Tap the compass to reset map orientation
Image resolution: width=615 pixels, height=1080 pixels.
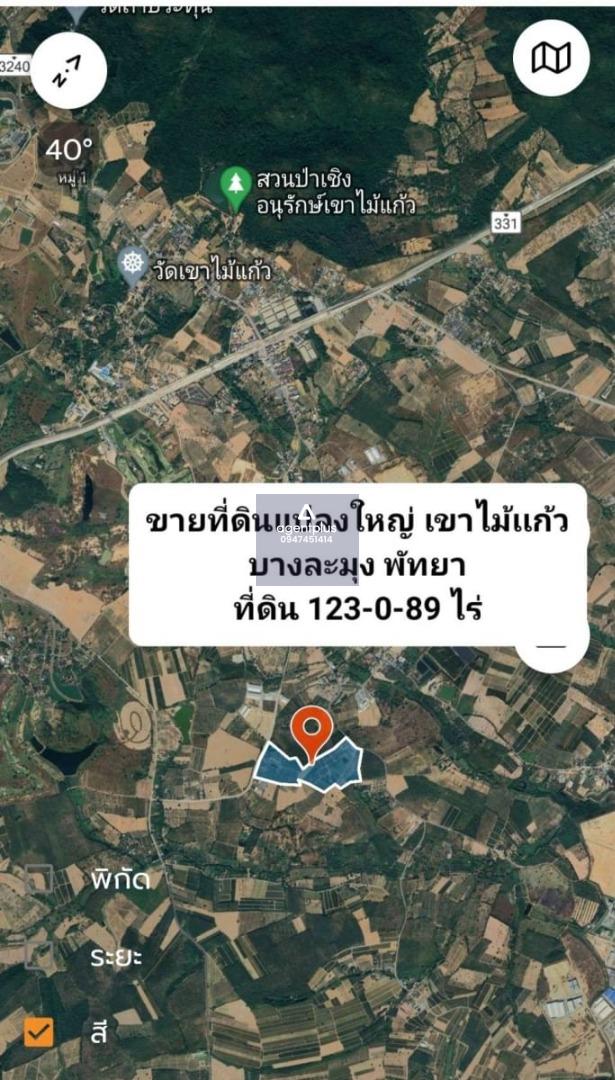(69, 70)
